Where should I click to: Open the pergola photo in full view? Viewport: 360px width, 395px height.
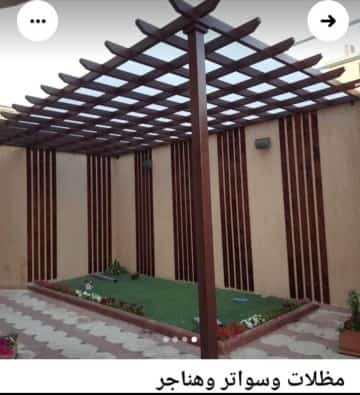click(180, 179)
